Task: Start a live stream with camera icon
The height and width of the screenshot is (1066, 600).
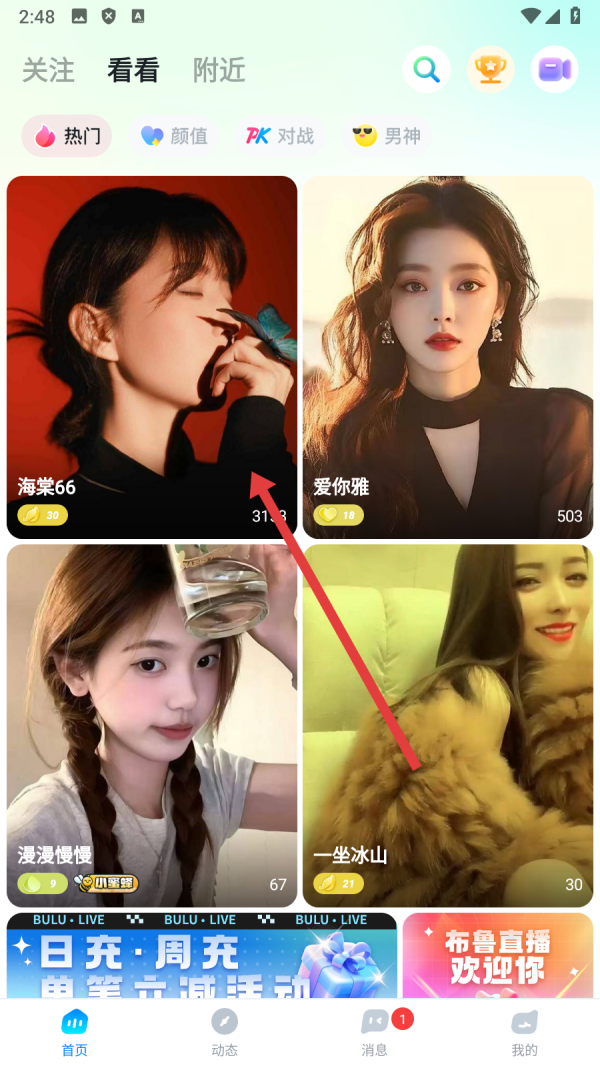Action: tap(554, 69)
